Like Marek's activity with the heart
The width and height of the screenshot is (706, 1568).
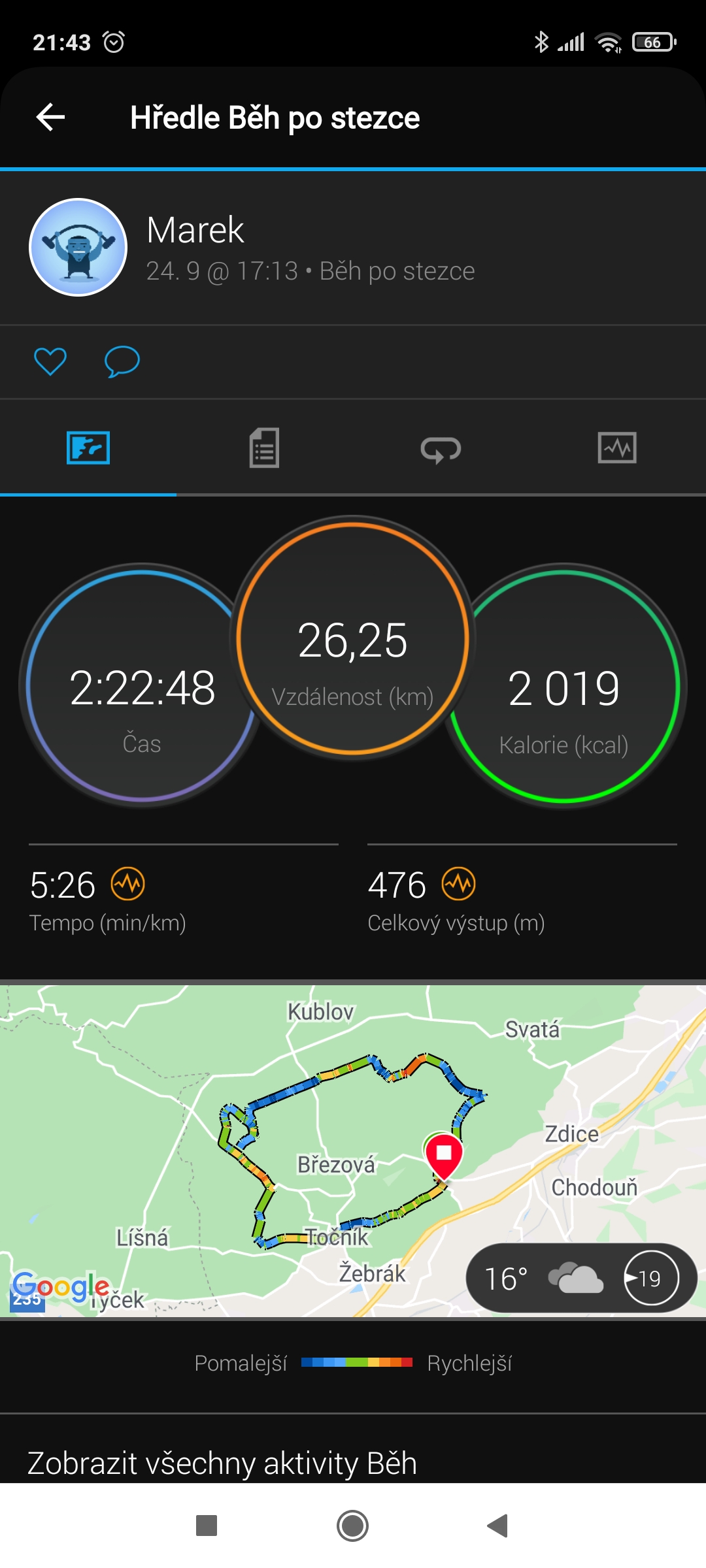click(50, 361)
